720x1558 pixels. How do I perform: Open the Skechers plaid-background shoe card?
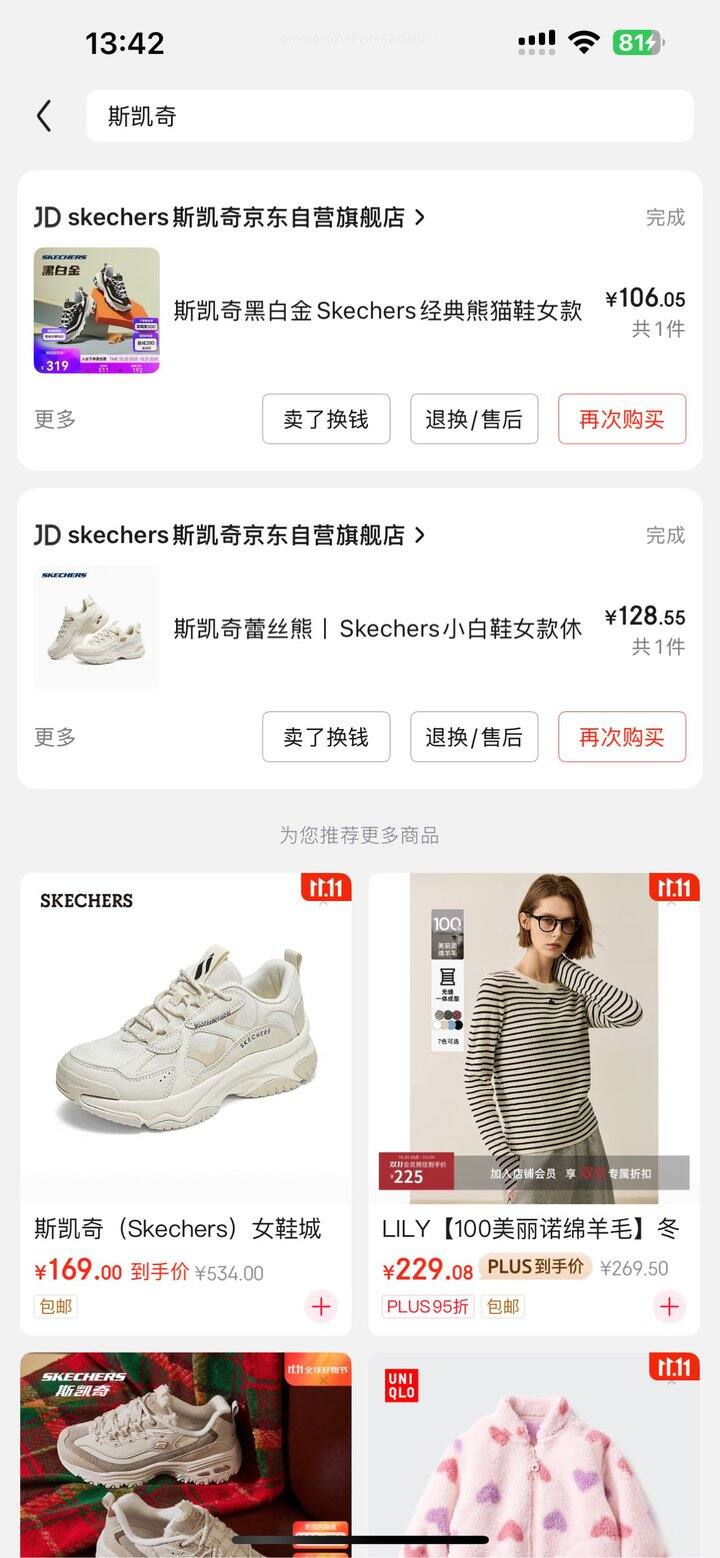(x=186, y=1450)
